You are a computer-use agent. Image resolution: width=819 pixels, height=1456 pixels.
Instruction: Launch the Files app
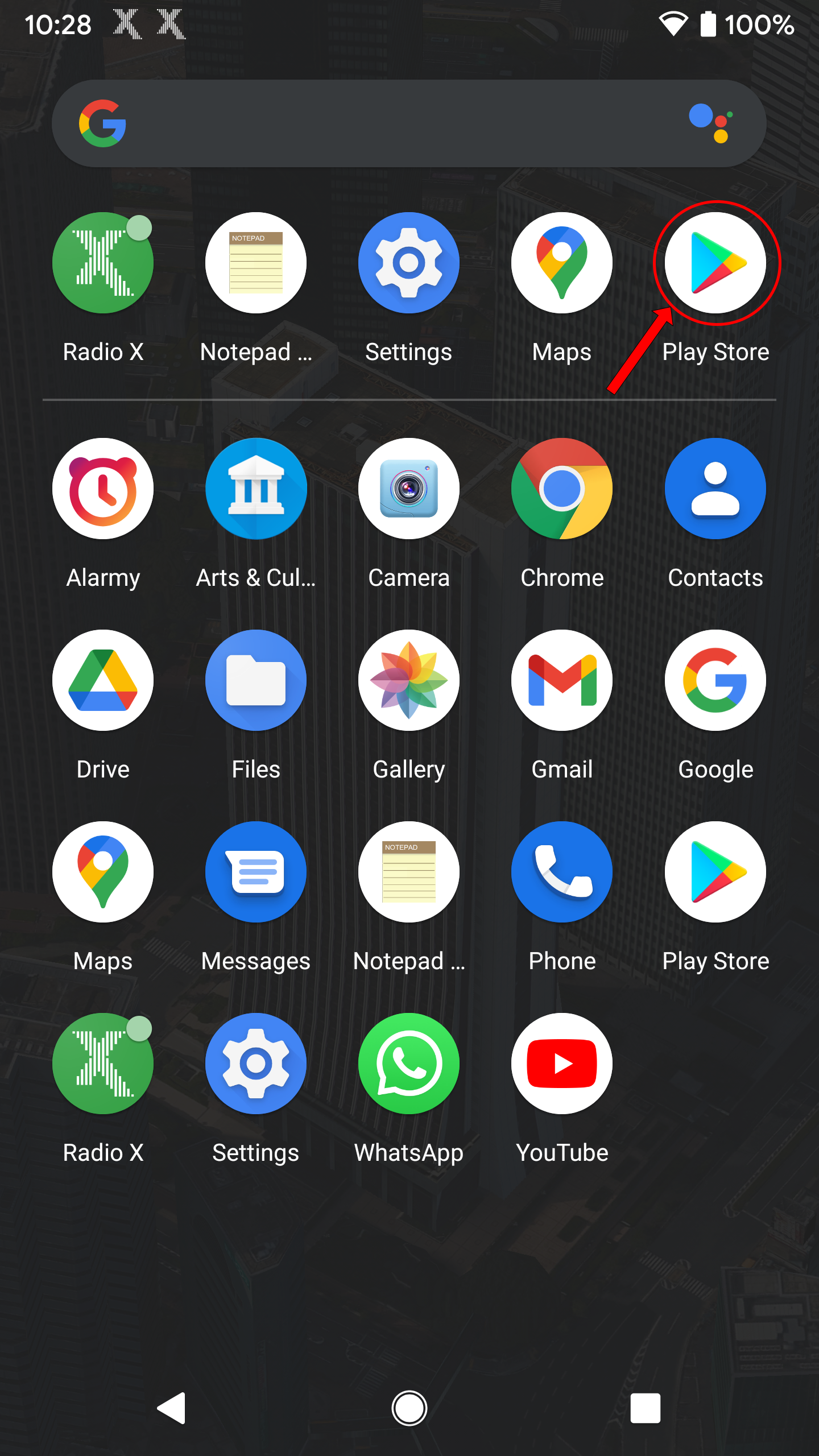point(256,681)
